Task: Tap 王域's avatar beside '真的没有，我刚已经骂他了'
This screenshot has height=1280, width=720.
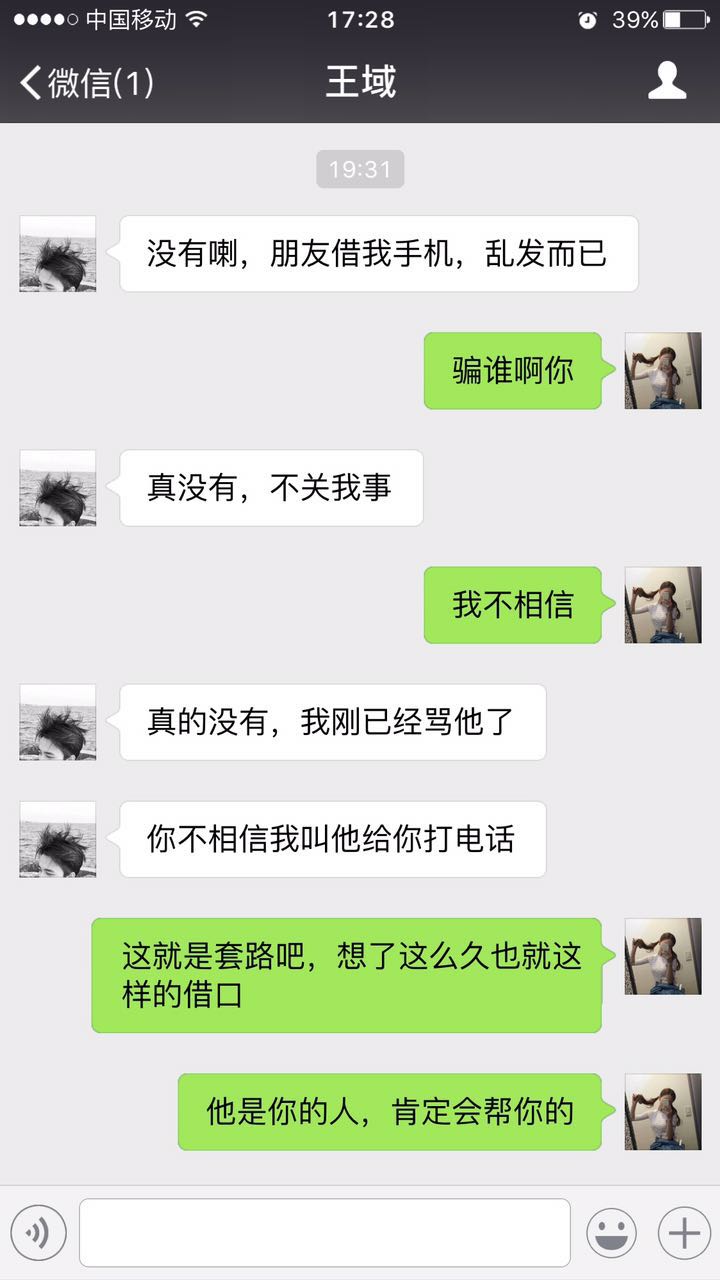Action: [57, 722]
